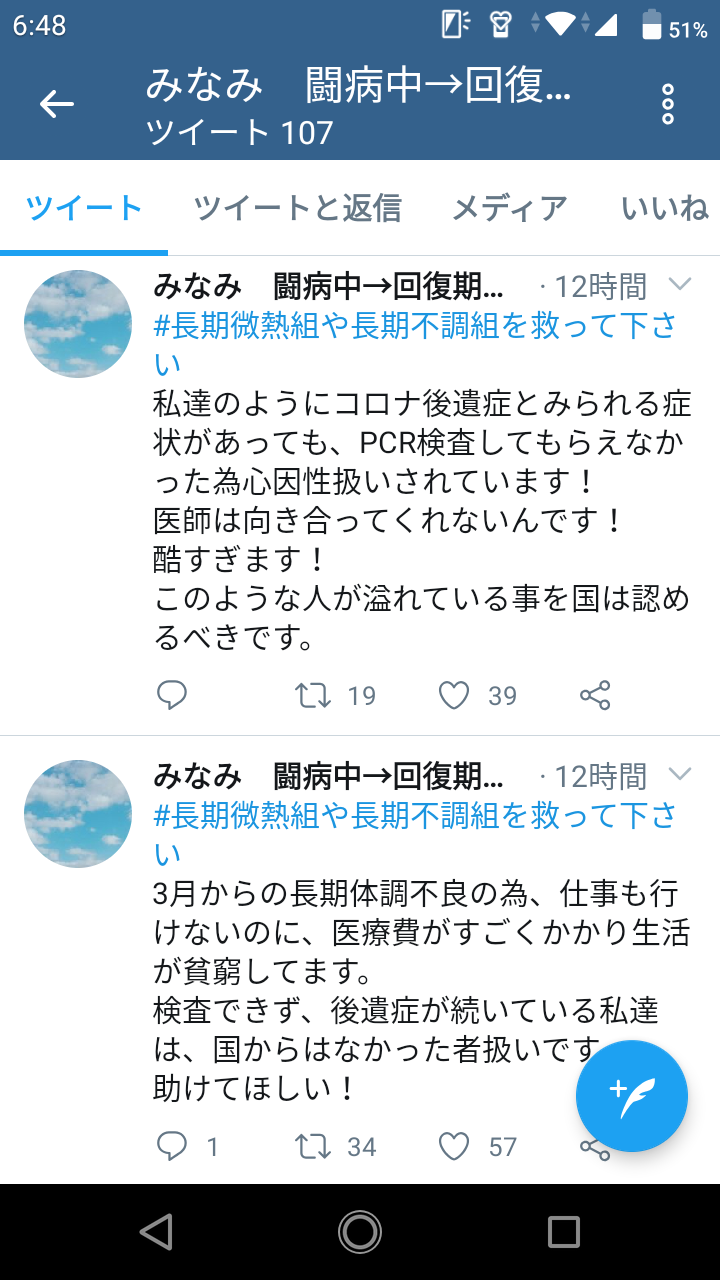Switch to the メディア tab
The width and height of the screenshot is (720, 1280).
(510, 208)
